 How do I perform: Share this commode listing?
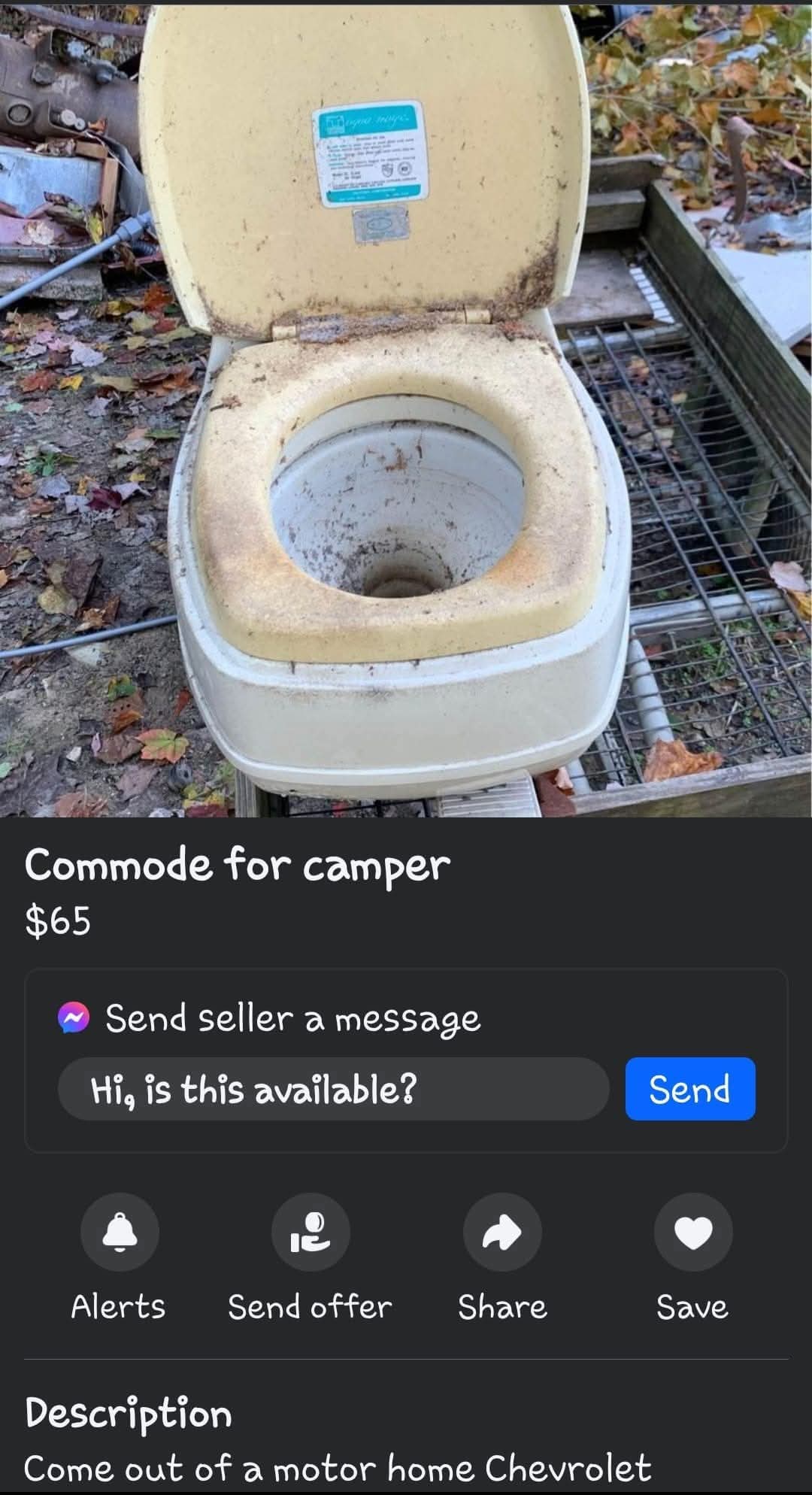pyautogui.click(x=502, y=1232)
